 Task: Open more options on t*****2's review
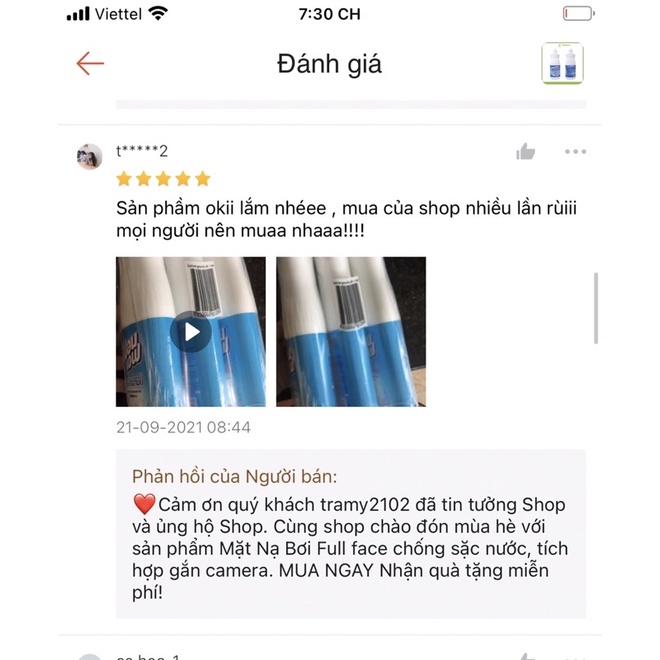click(575, 152)
